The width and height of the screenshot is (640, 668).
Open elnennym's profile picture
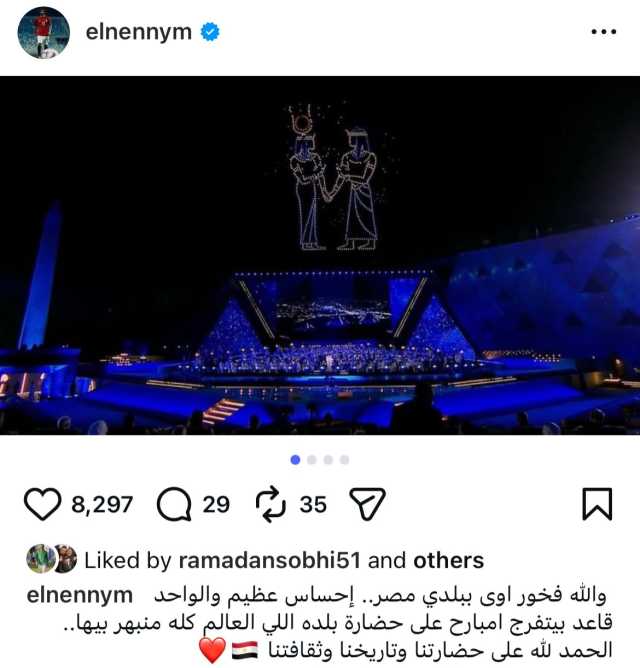(44, 32)
